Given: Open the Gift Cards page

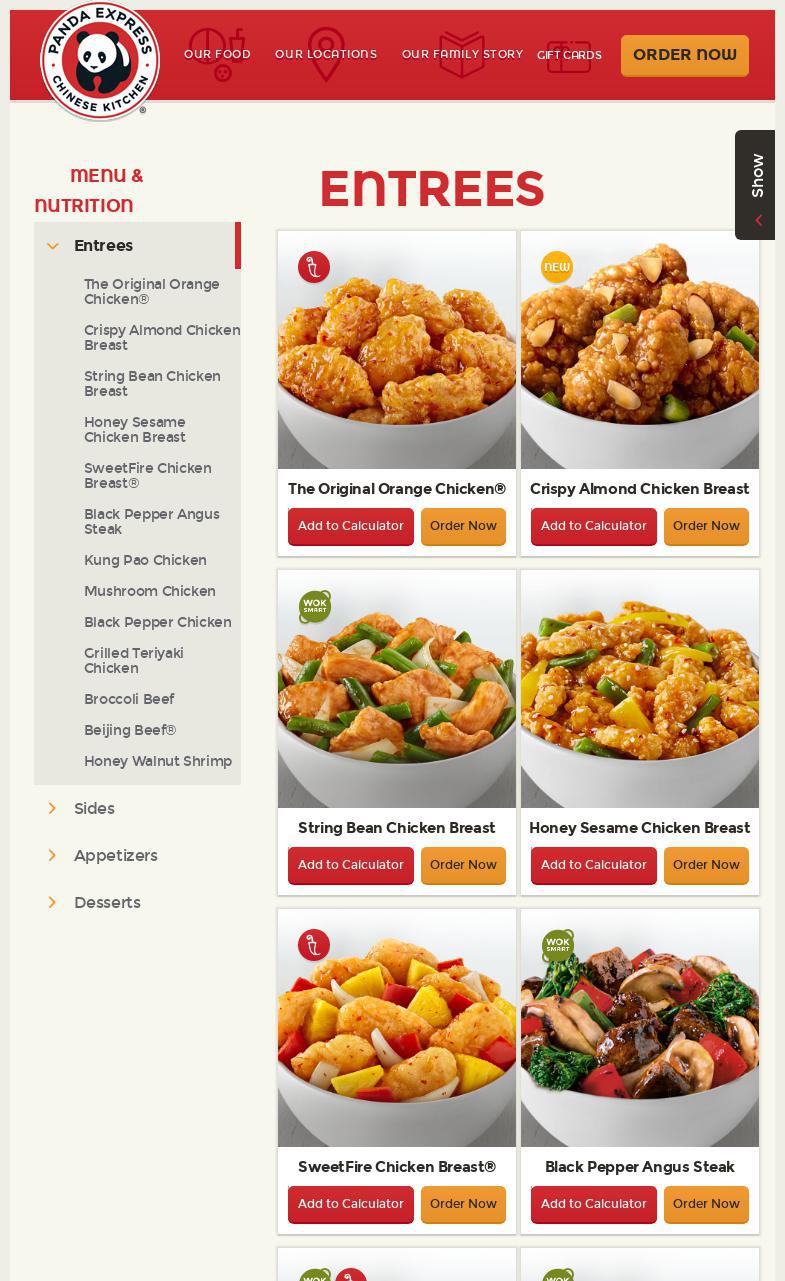Looking at the screenshot, I should tap(569, 55).
